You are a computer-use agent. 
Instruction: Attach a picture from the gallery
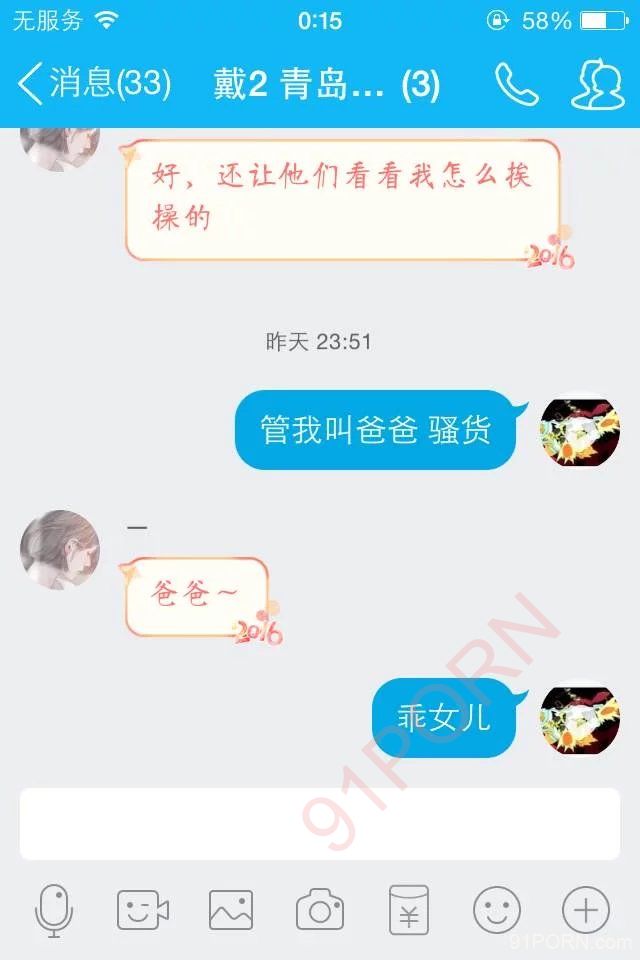(231, 910)
